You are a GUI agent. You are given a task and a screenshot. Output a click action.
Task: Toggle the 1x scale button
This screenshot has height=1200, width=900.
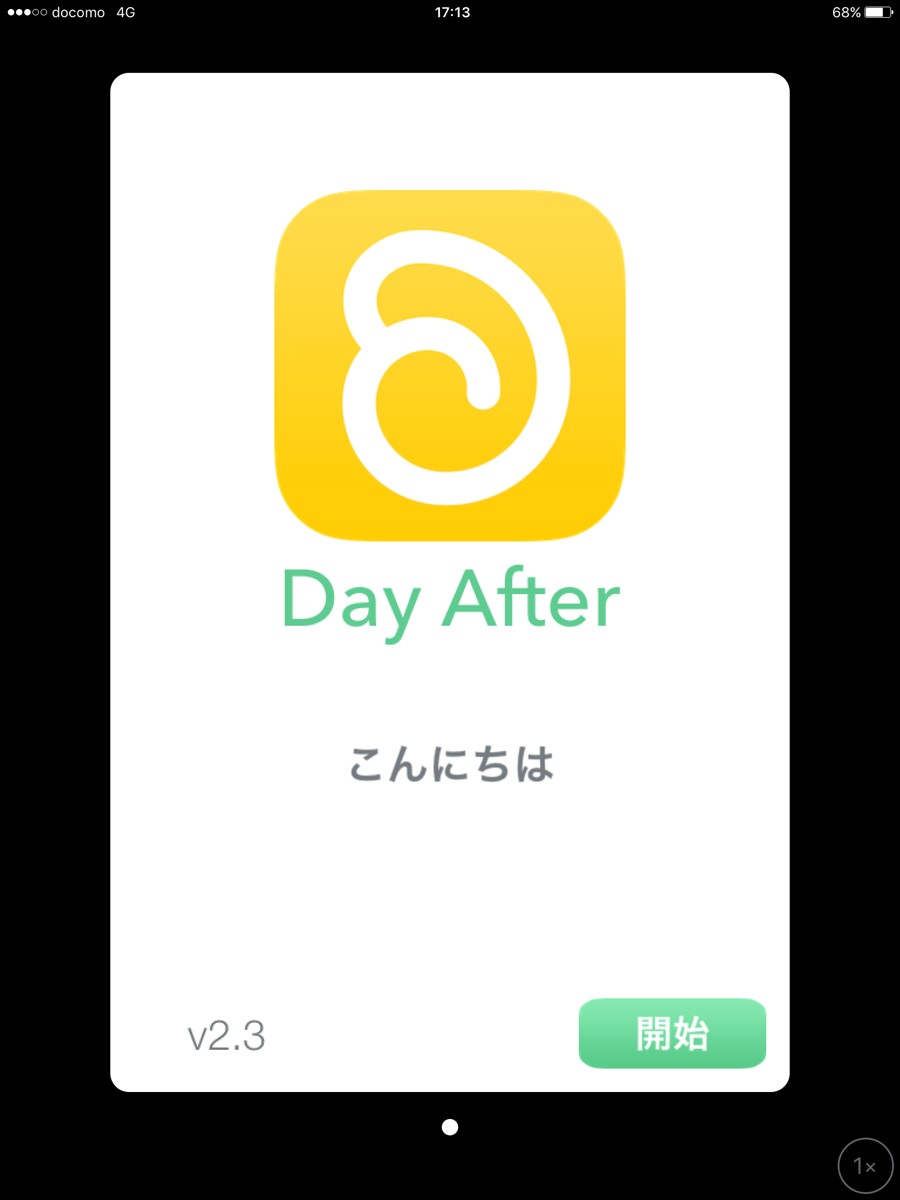pos(864,1166)
